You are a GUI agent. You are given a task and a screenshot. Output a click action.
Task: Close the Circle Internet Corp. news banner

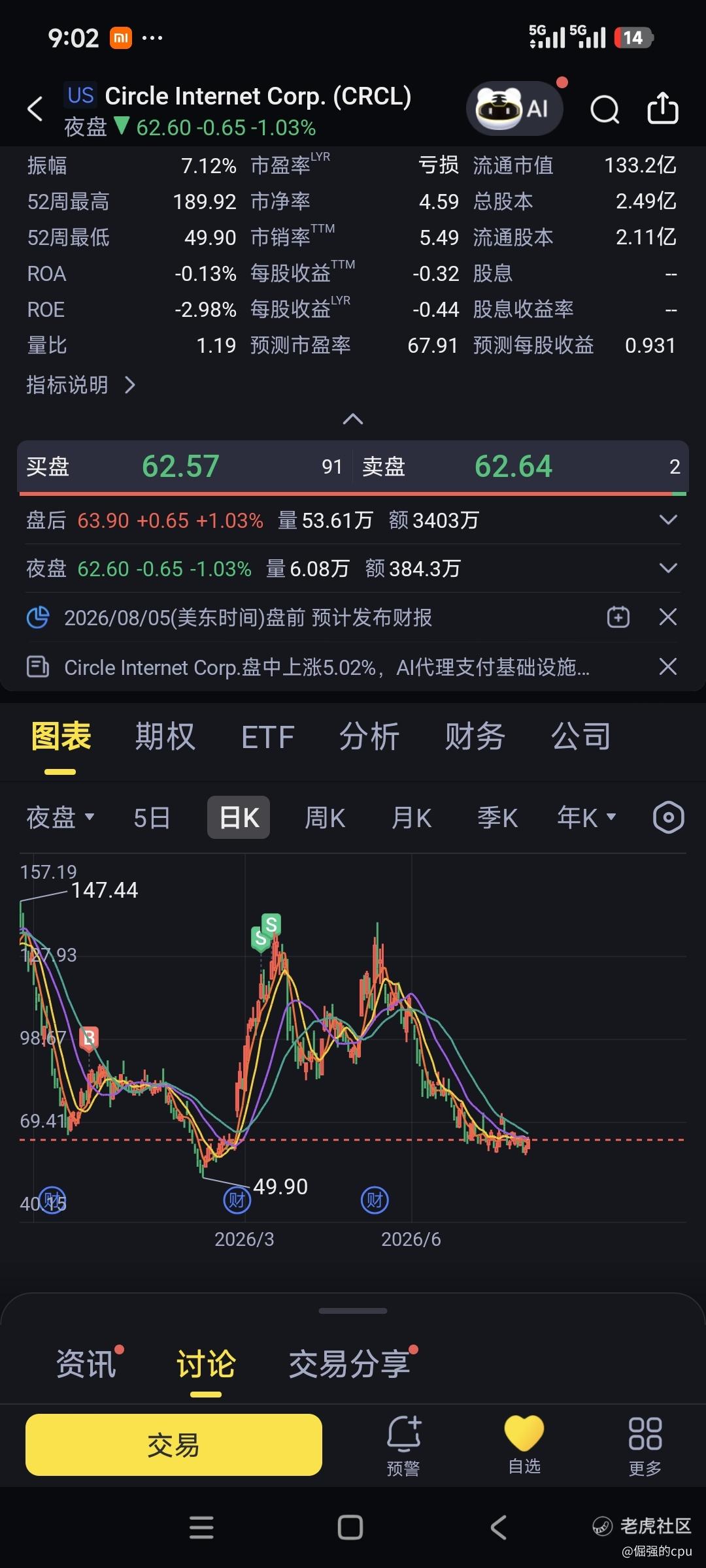click(x=668, y=666)
